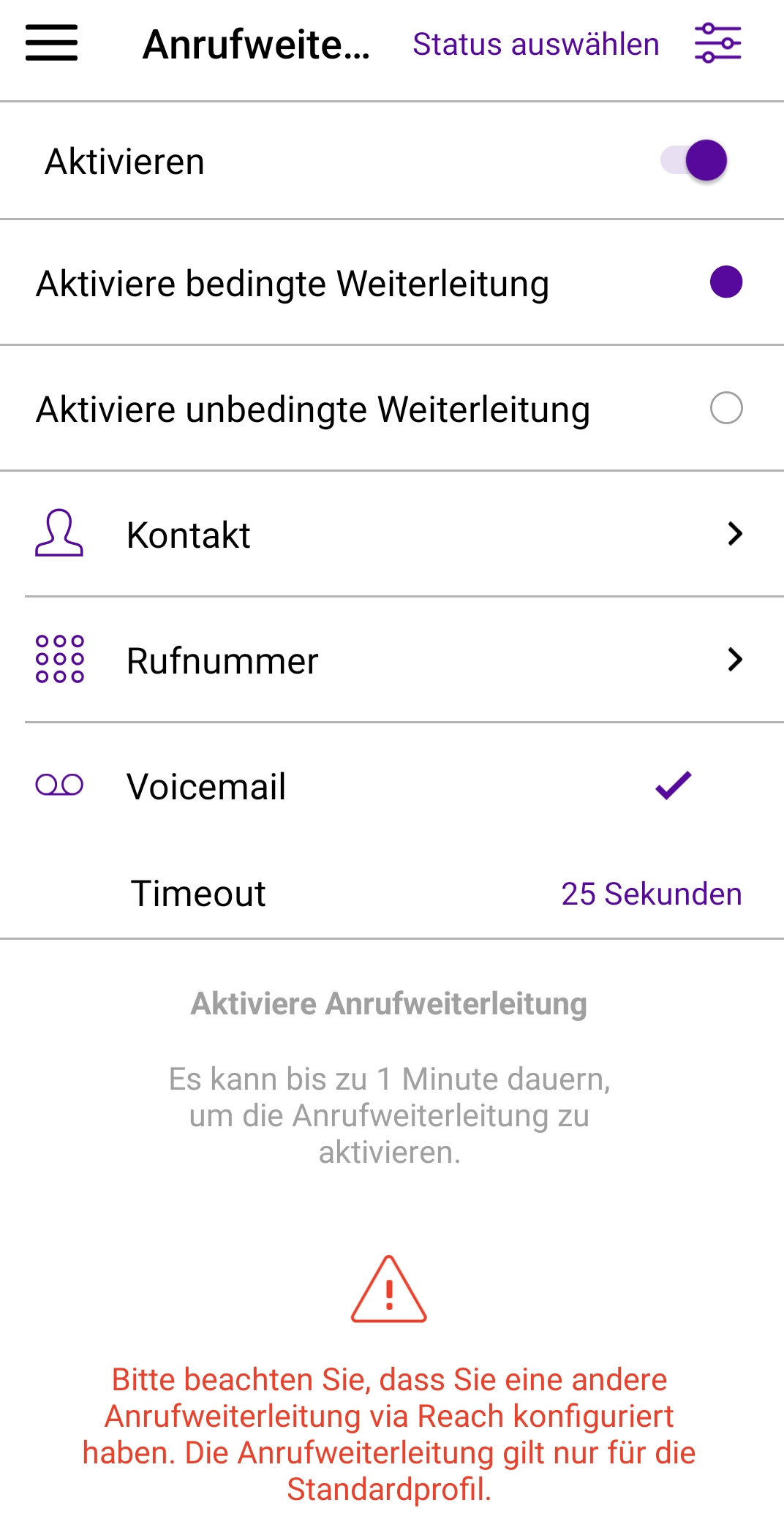Viewport: 784px width, 1538px height.
Task: Open the hamburger navigation menu
Action: pyautogui.click(x=51, y=43)
